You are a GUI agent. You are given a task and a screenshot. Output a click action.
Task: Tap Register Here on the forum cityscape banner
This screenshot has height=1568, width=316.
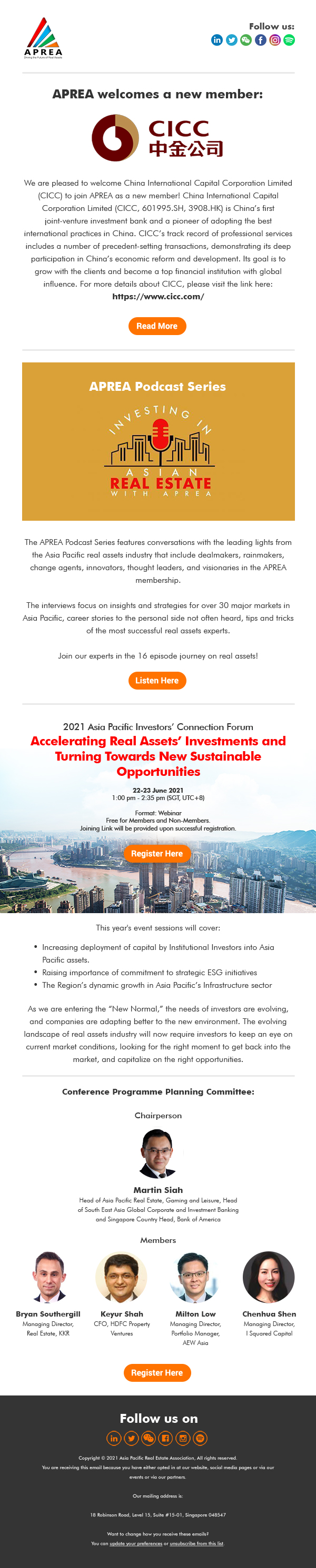click(157, 853)
